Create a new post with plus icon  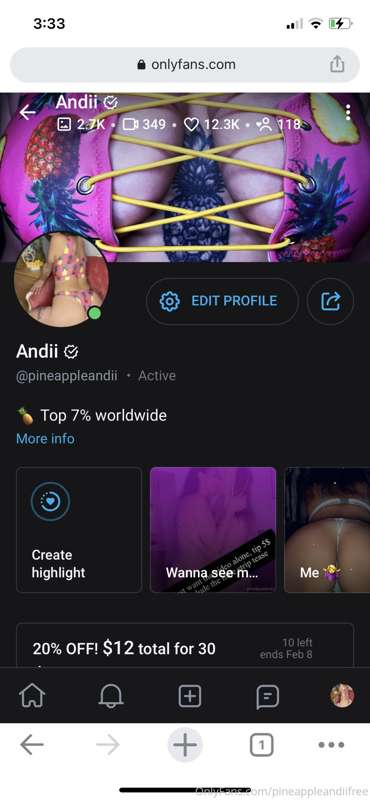[189, 696]
